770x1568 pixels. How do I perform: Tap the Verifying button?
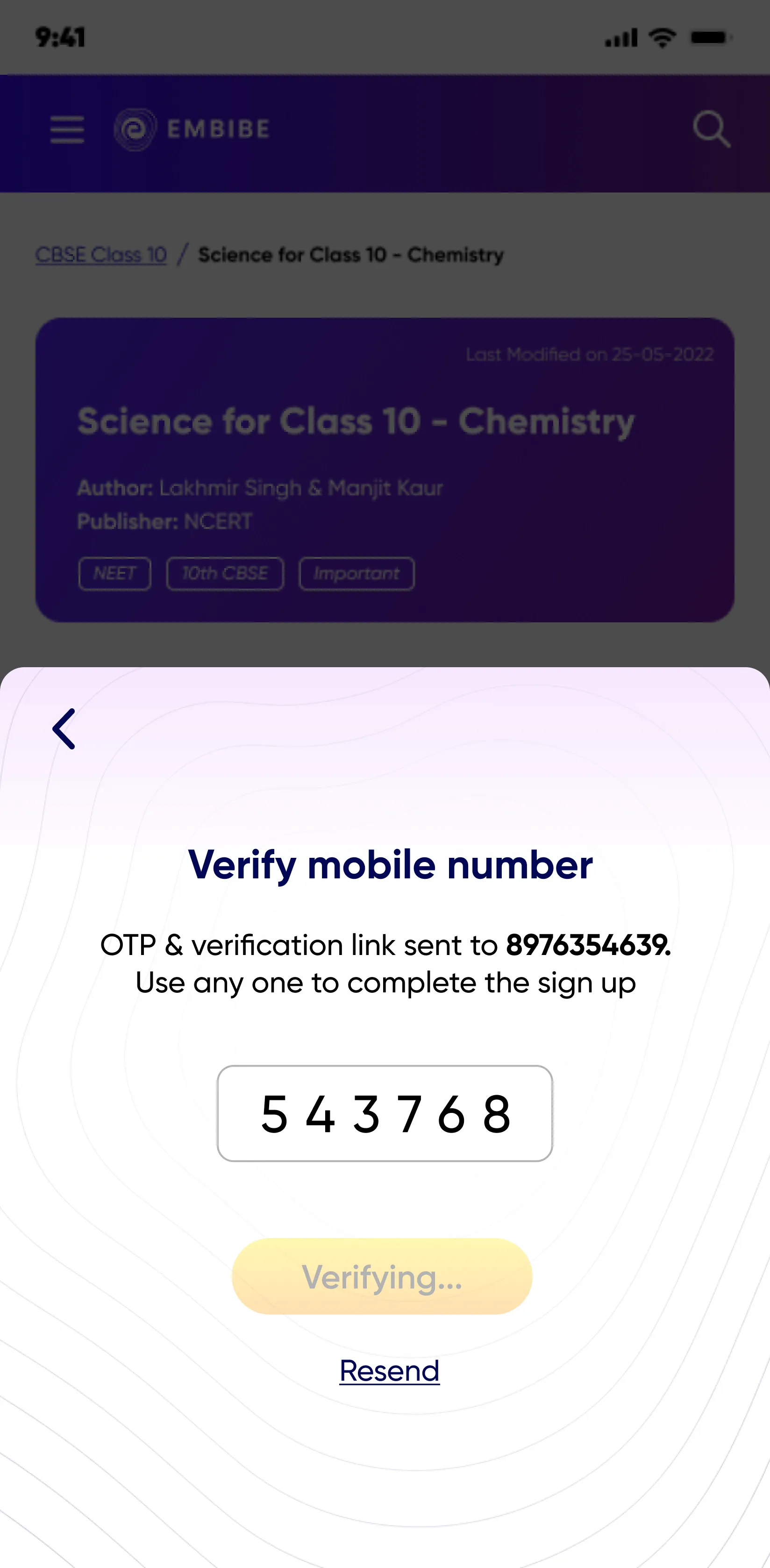[x=382, y=1276]
